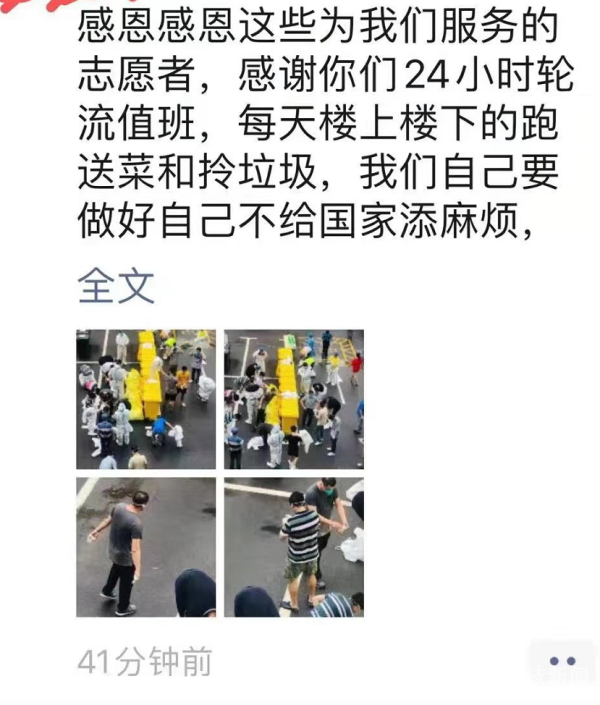
Task: View the photo of the man in striped shirt
Action: pyautogui.click(x=293, y=547)
